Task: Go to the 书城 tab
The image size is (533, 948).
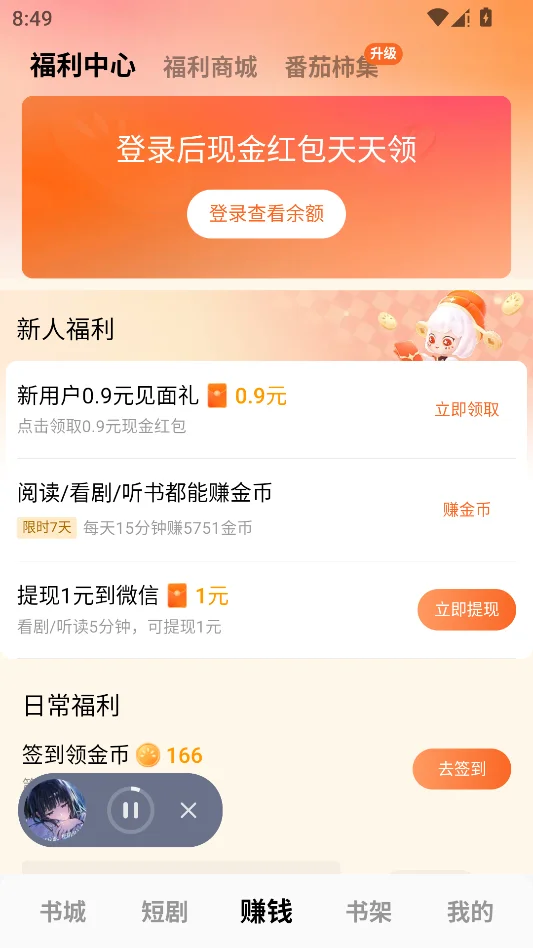Action: (x=63, y=912)
